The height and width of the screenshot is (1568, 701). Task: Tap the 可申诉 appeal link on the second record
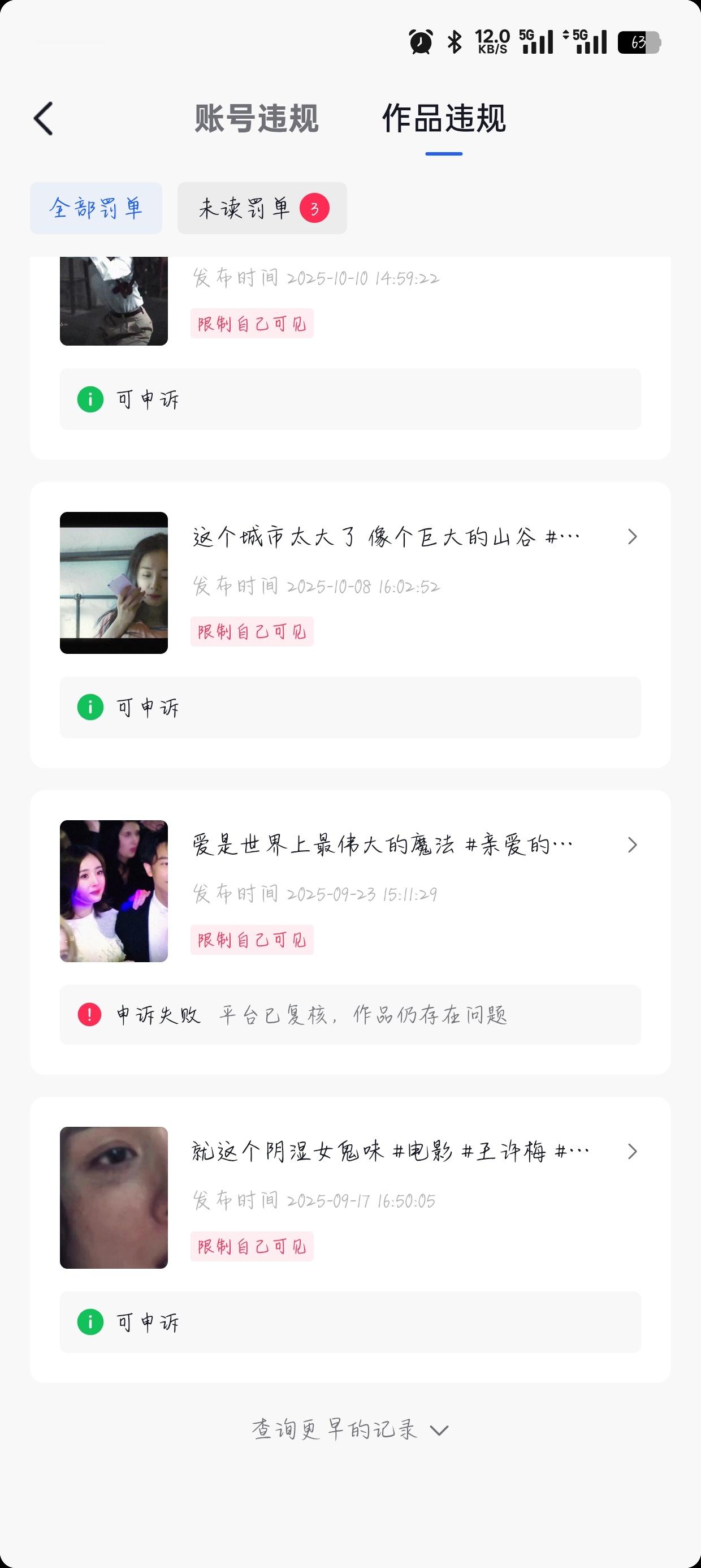click(x=147, y=708)
